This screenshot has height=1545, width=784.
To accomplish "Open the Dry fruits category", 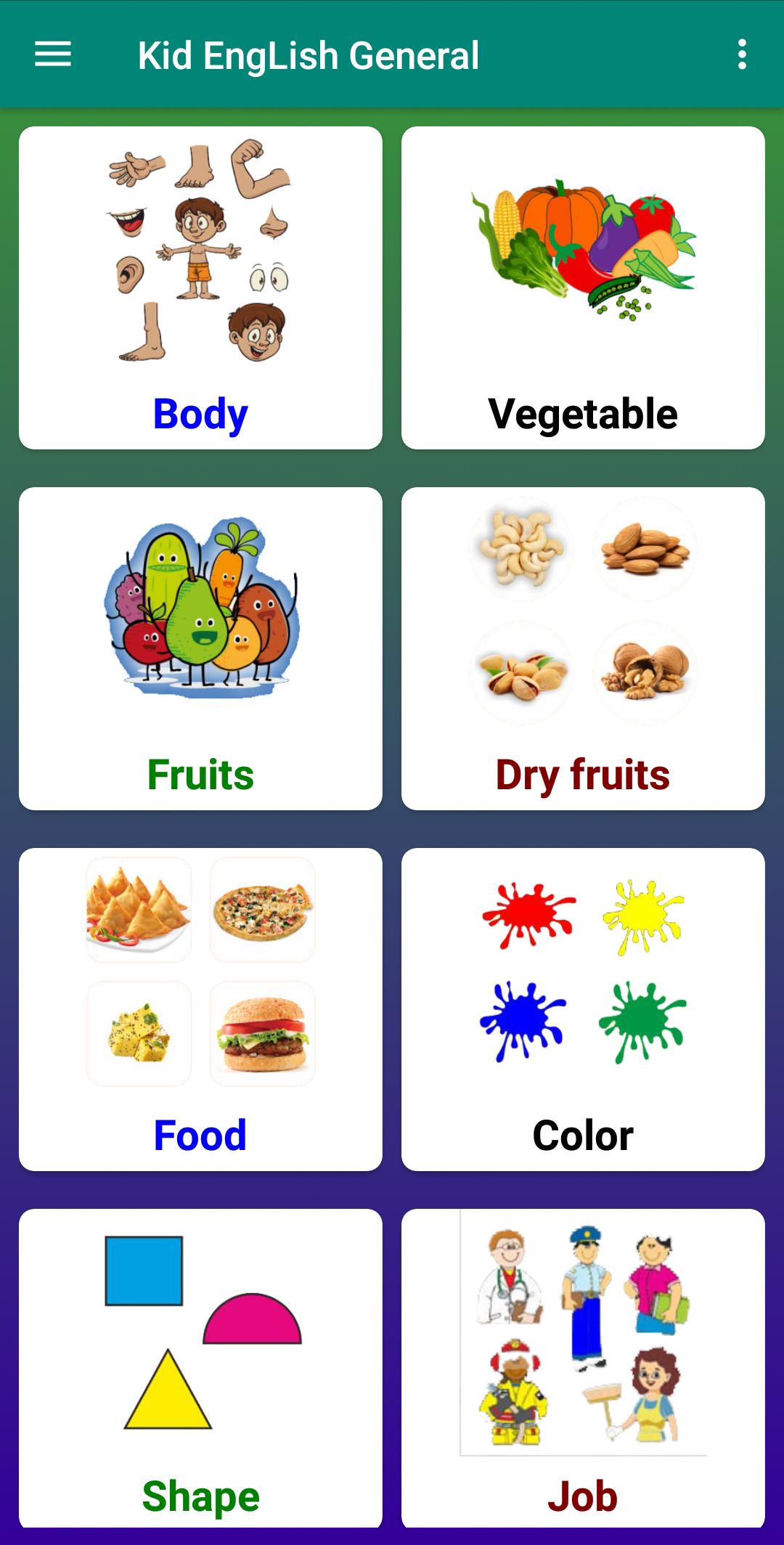I will point(583,648).
